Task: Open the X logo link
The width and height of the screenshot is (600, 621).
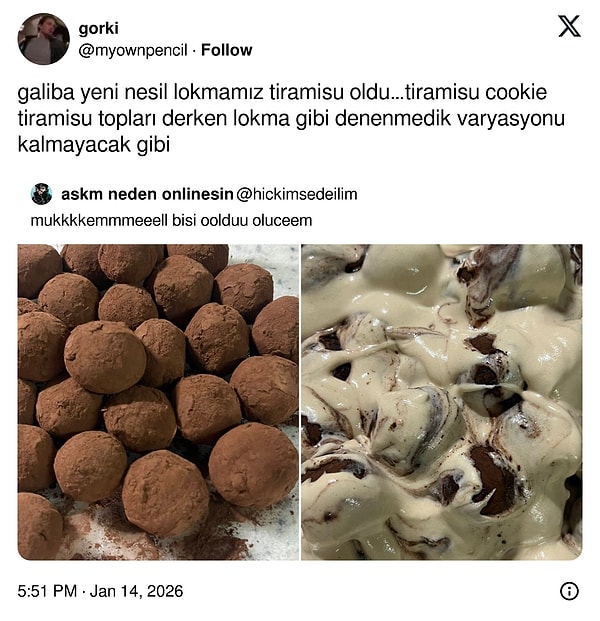Action: 569,27
